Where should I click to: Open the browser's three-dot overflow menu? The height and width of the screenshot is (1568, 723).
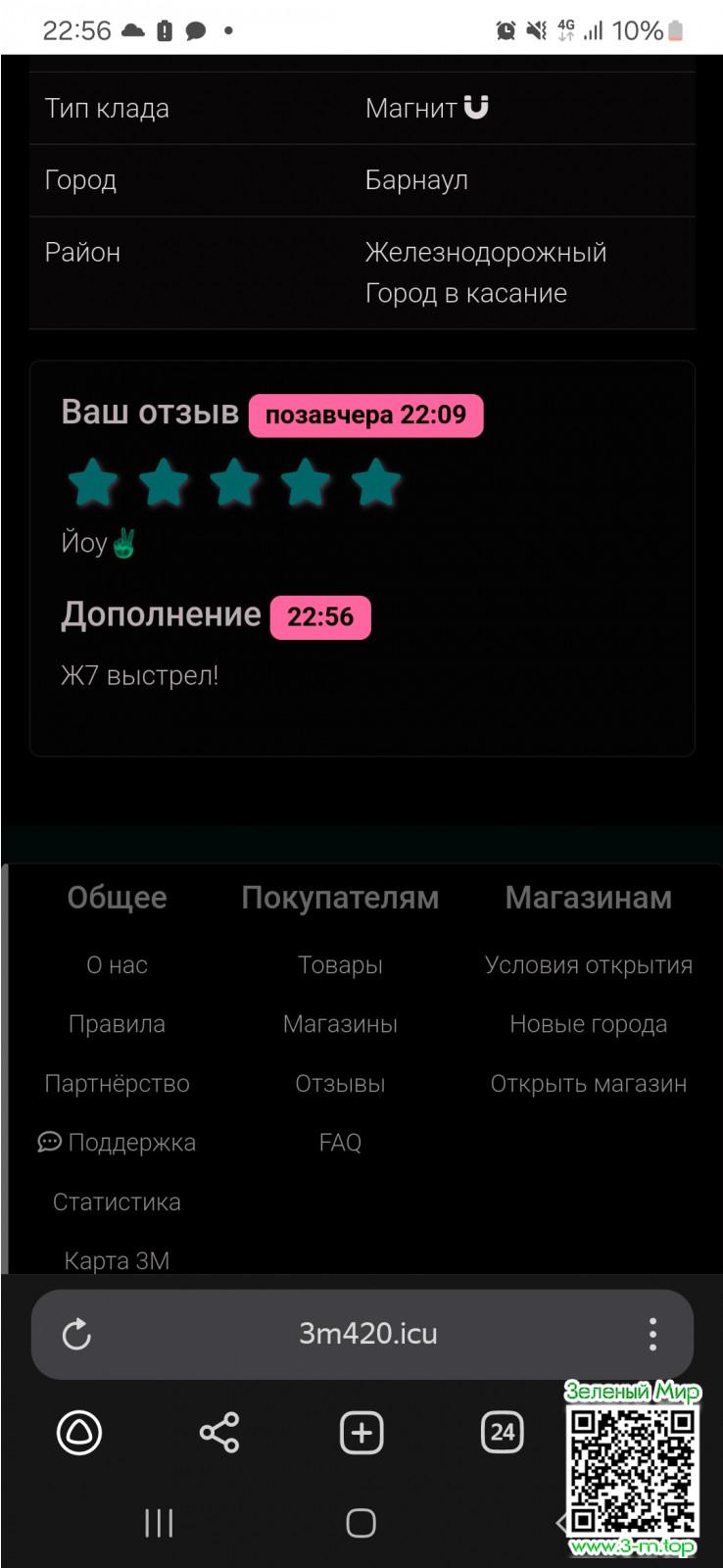click(652, 1334)
